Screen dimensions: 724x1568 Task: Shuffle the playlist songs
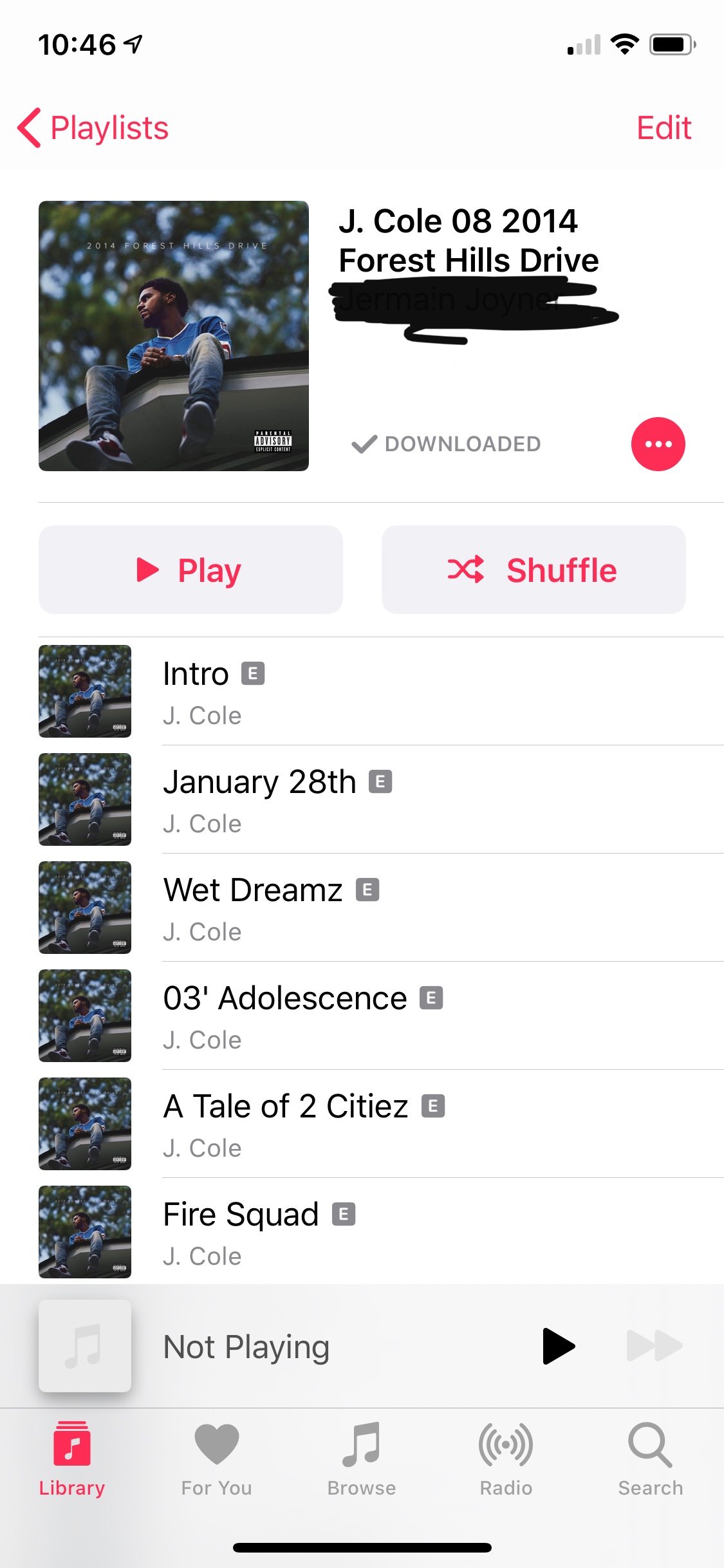533,570
